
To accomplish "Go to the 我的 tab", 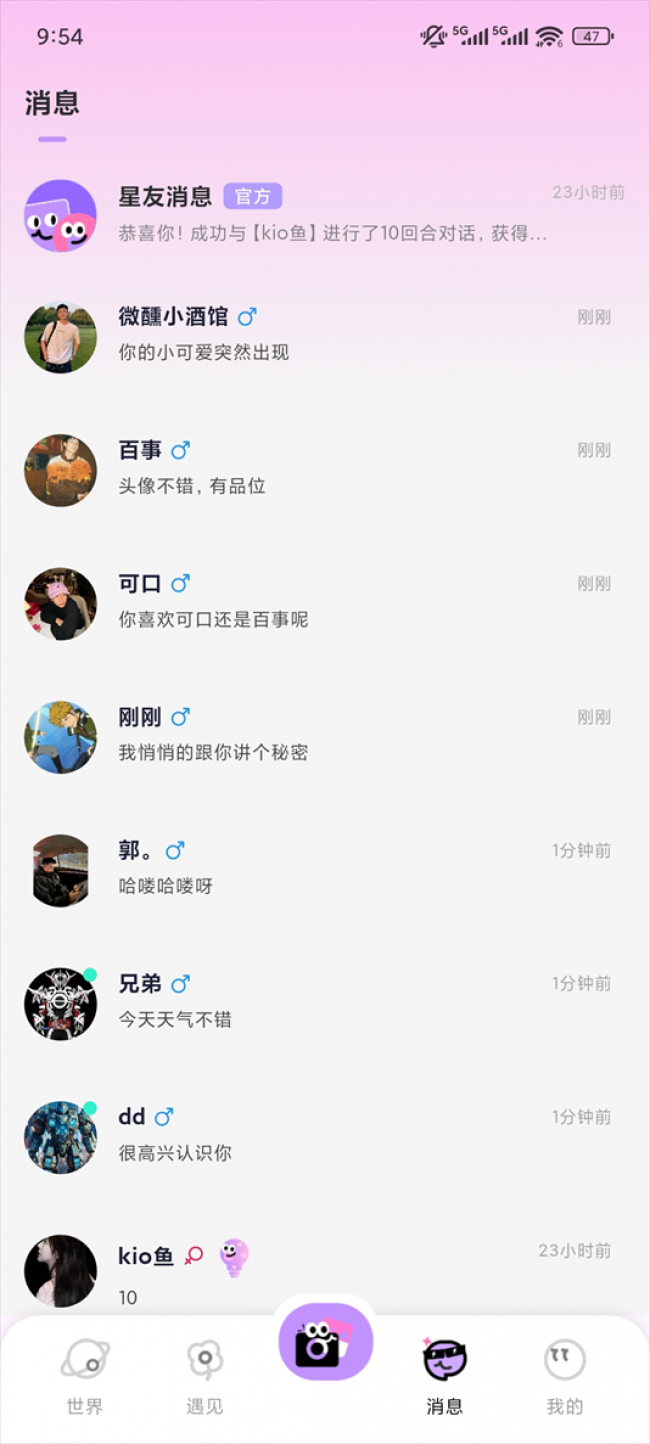I will click(565, 1377).
